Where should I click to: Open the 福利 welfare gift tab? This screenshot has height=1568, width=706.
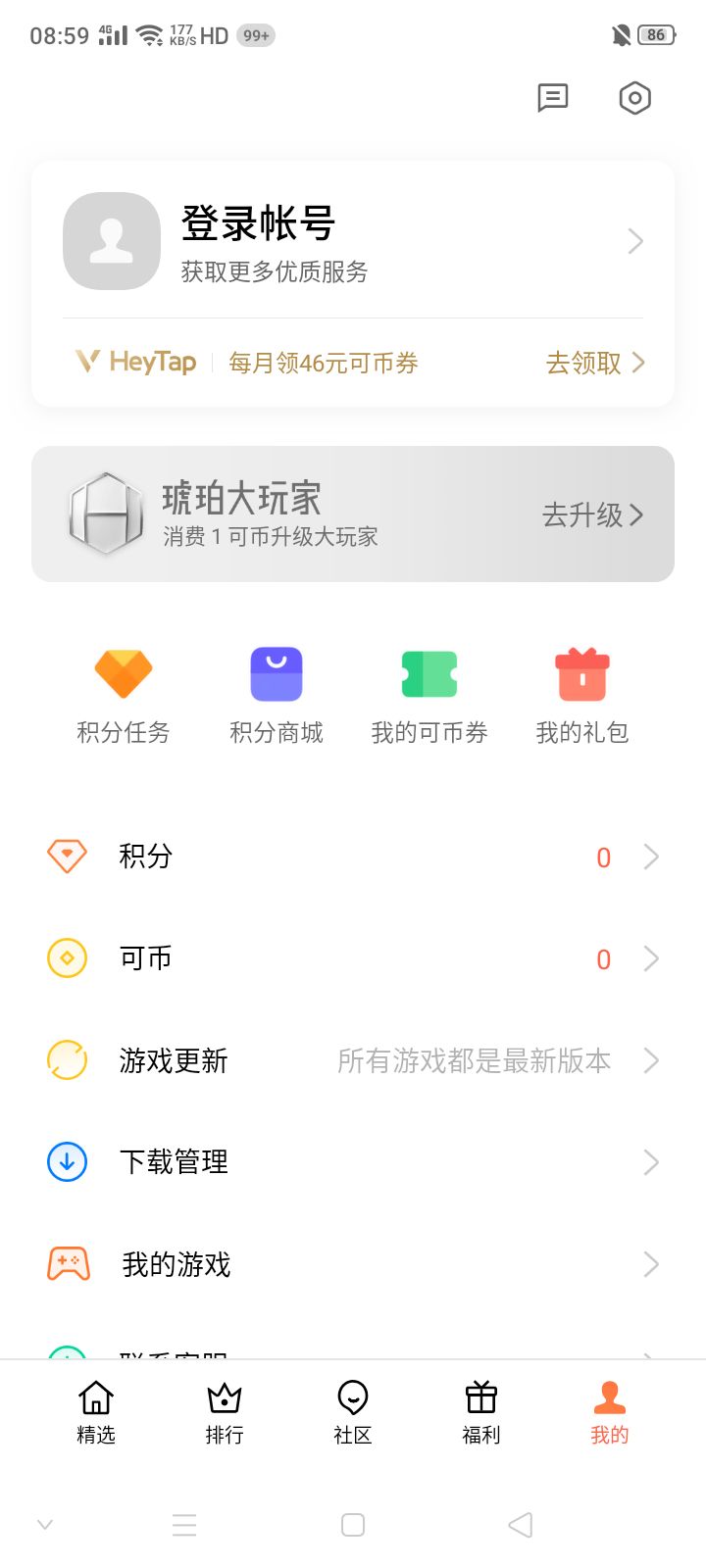tap(480, 1411)
